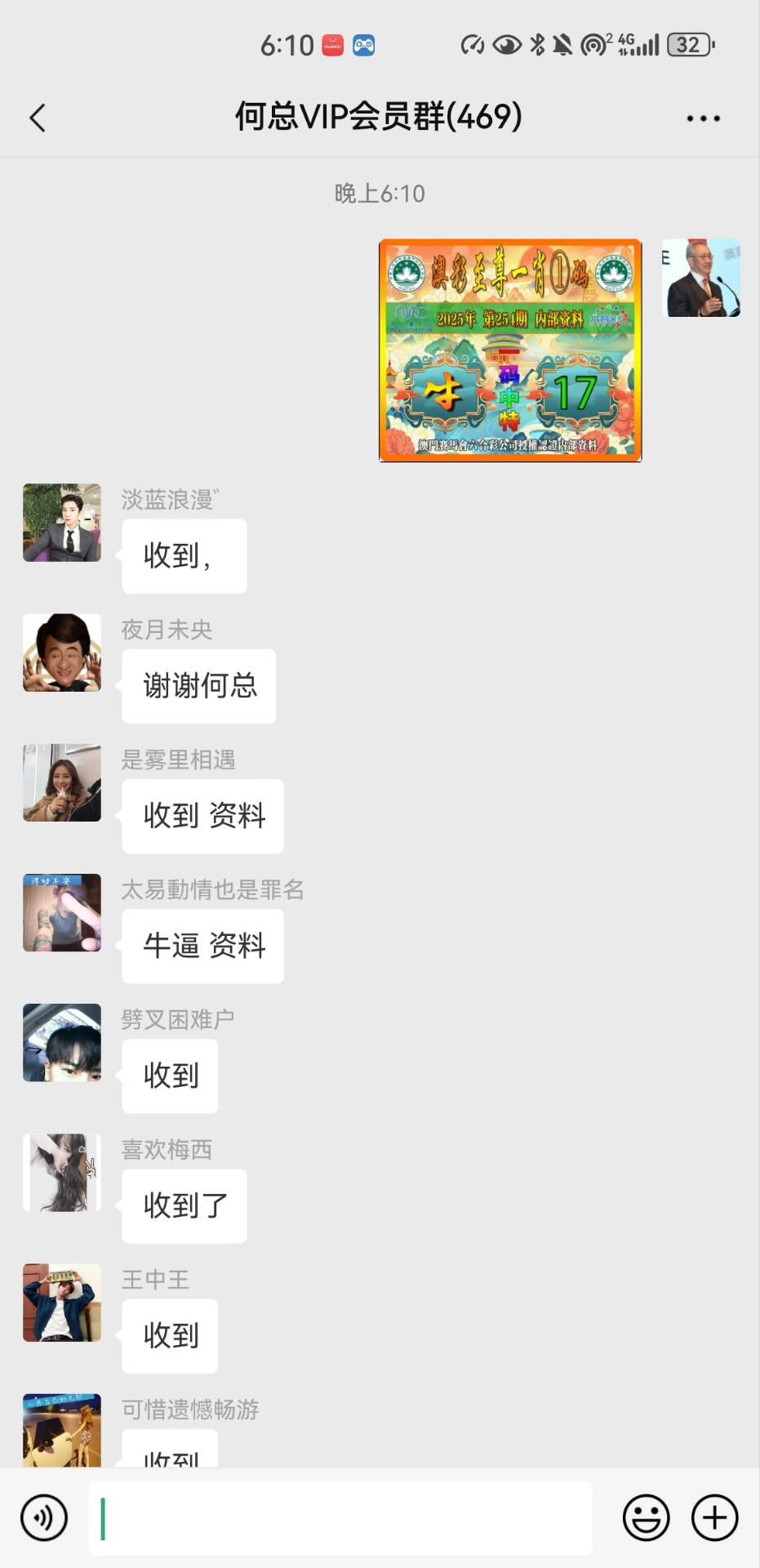Switch to voice message input

[43, 1517]
